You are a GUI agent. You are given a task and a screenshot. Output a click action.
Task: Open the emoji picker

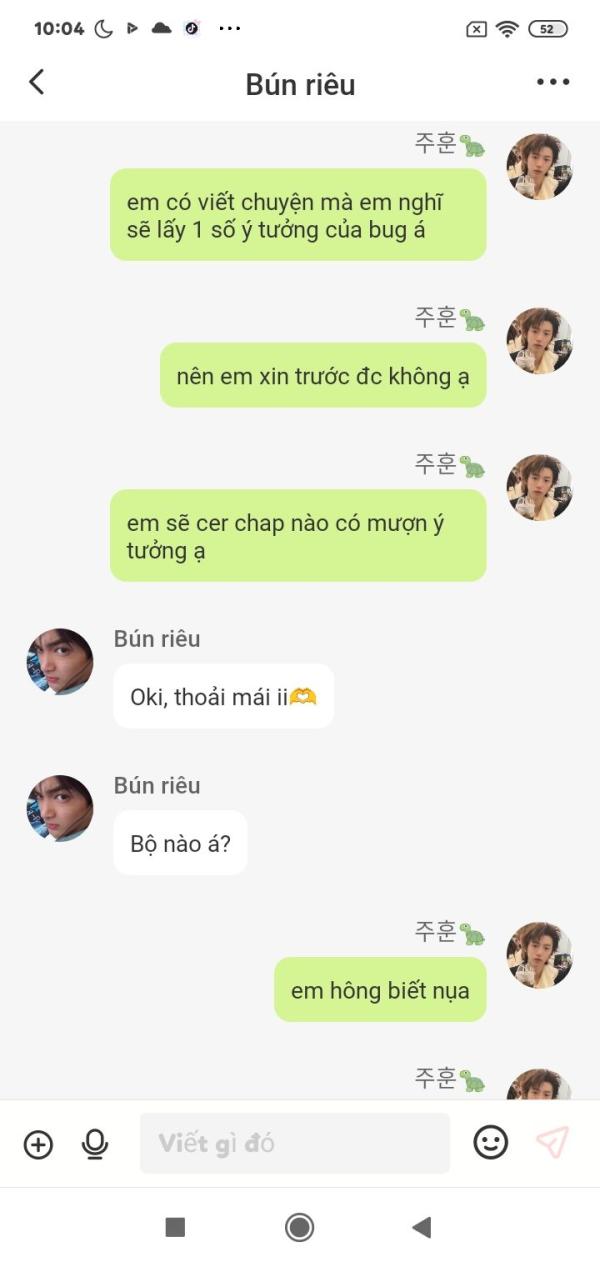[490, 1142]
